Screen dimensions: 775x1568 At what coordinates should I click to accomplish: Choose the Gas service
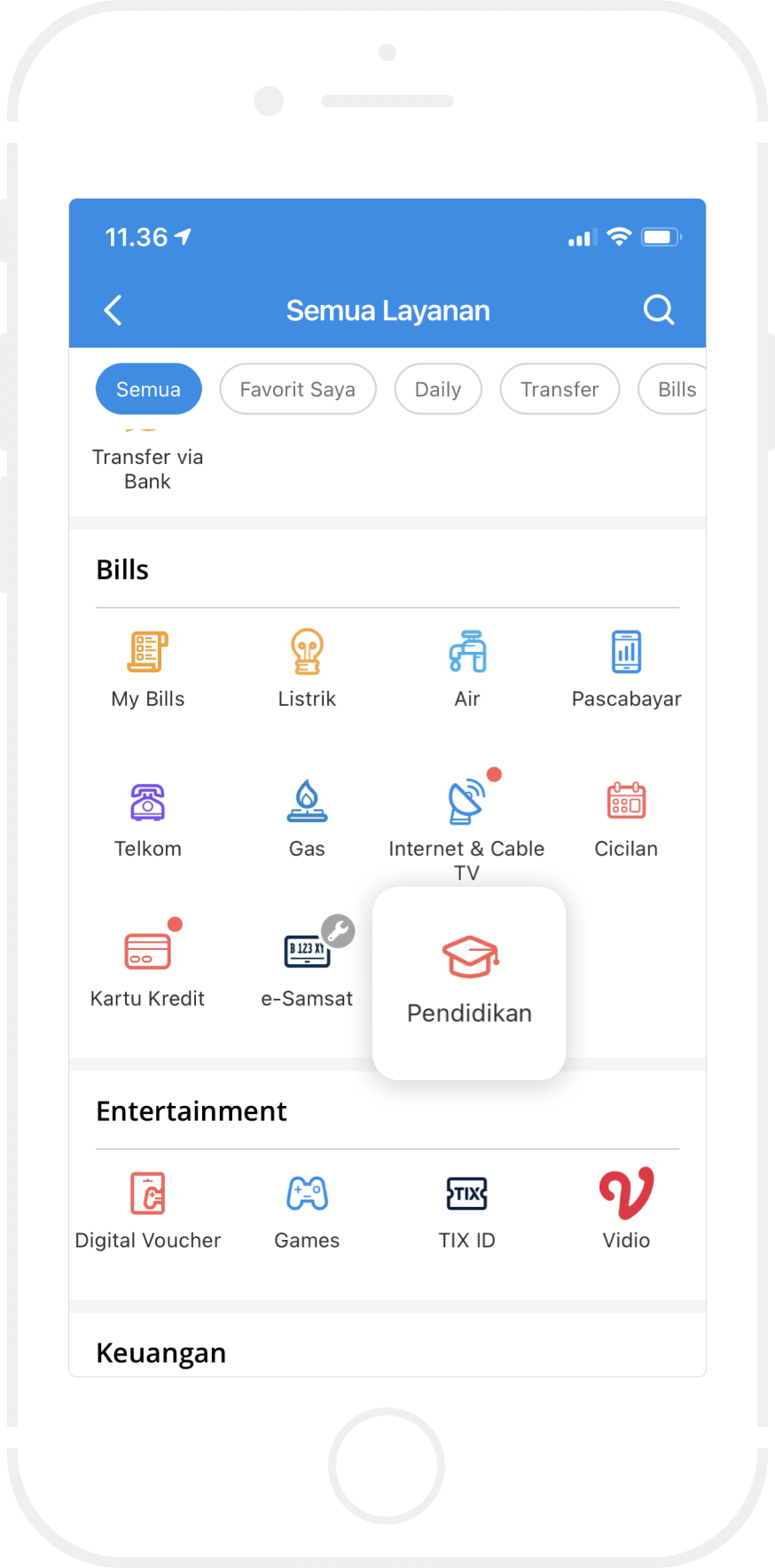307,818
